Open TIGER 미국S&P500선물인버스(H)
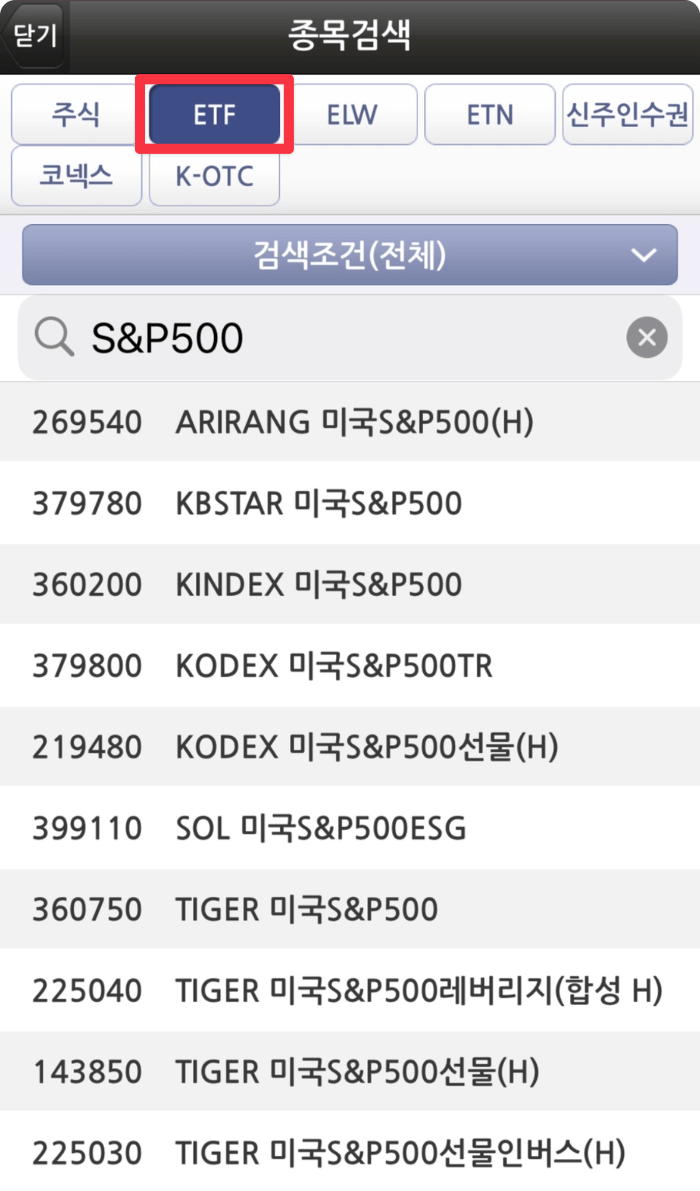Viewport: 700px width, 1191px height. point(350,1152)
